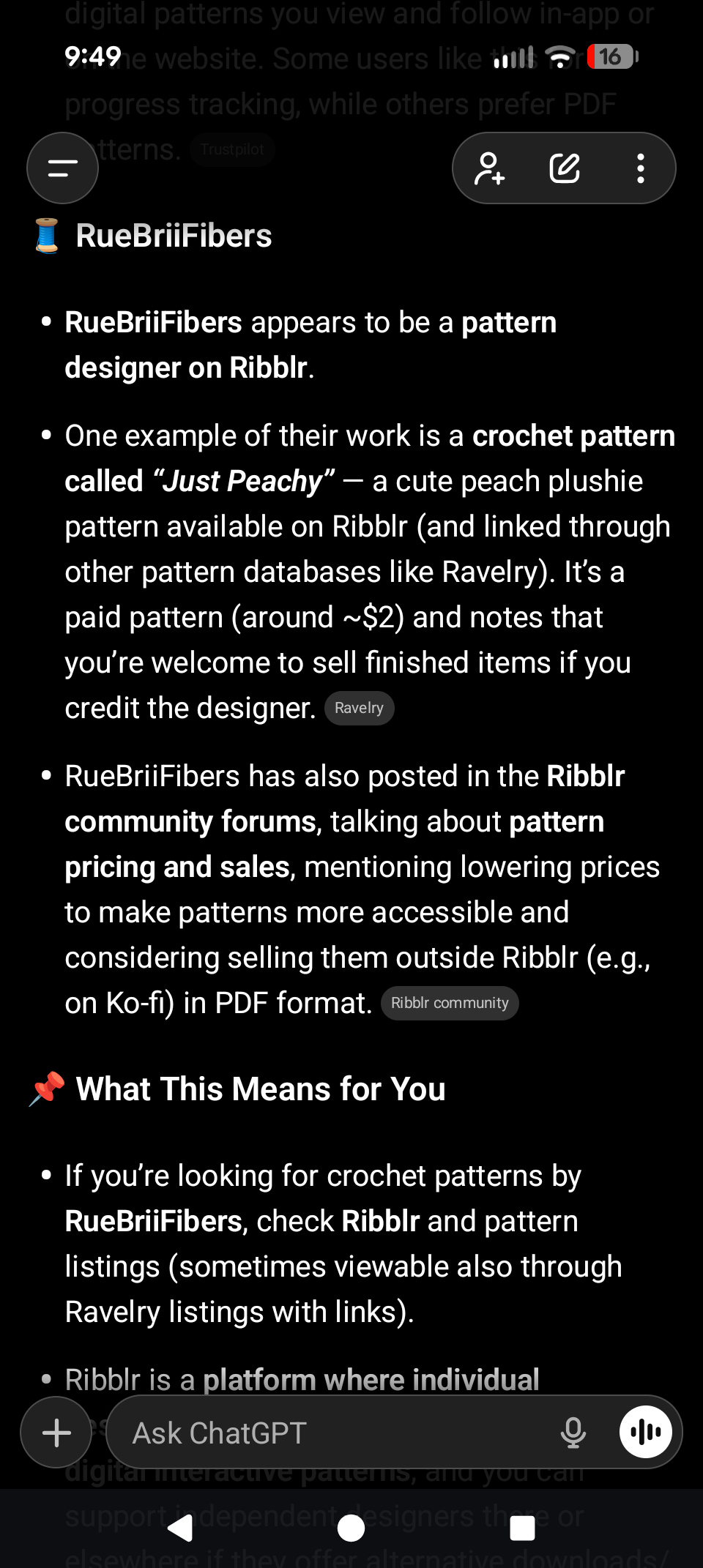Tap the microphone dictation icon
The width and height of the screenshot is (703, 1568).
573,1433
